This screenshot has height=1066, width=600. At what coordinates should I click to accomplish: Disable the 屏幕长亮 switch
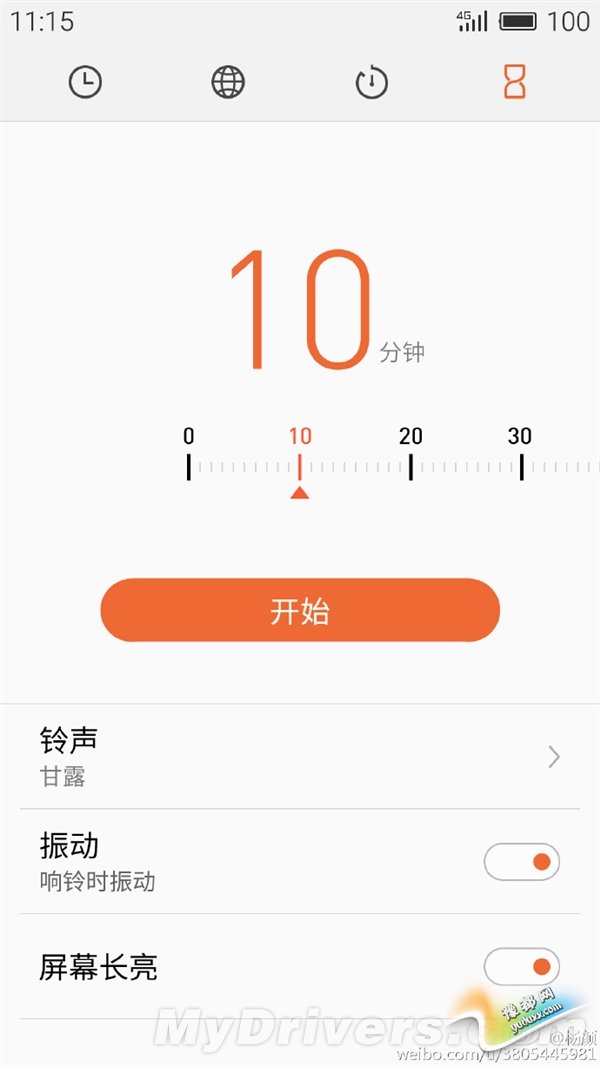click(x=521, y=967)
